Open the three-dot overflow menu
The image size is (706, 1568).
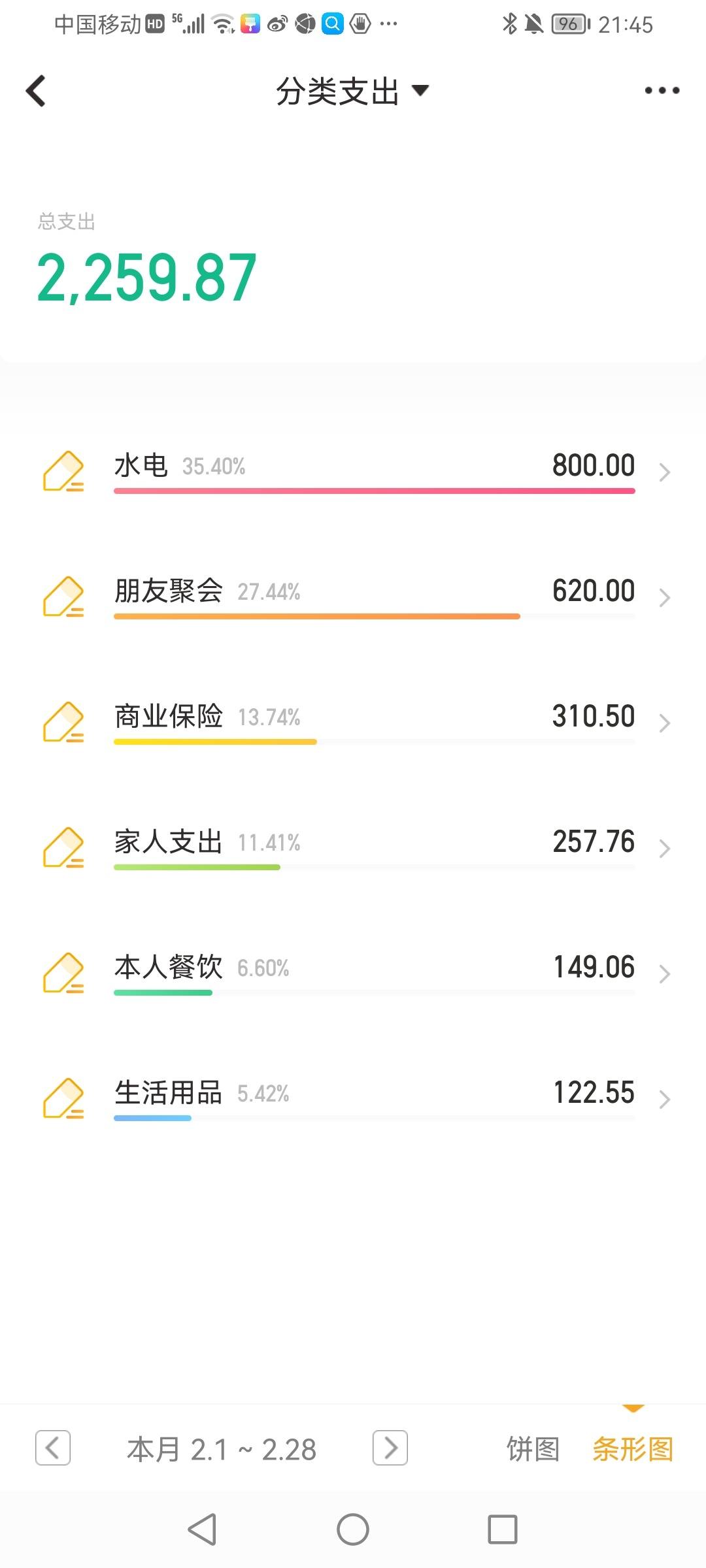point(662,91)
